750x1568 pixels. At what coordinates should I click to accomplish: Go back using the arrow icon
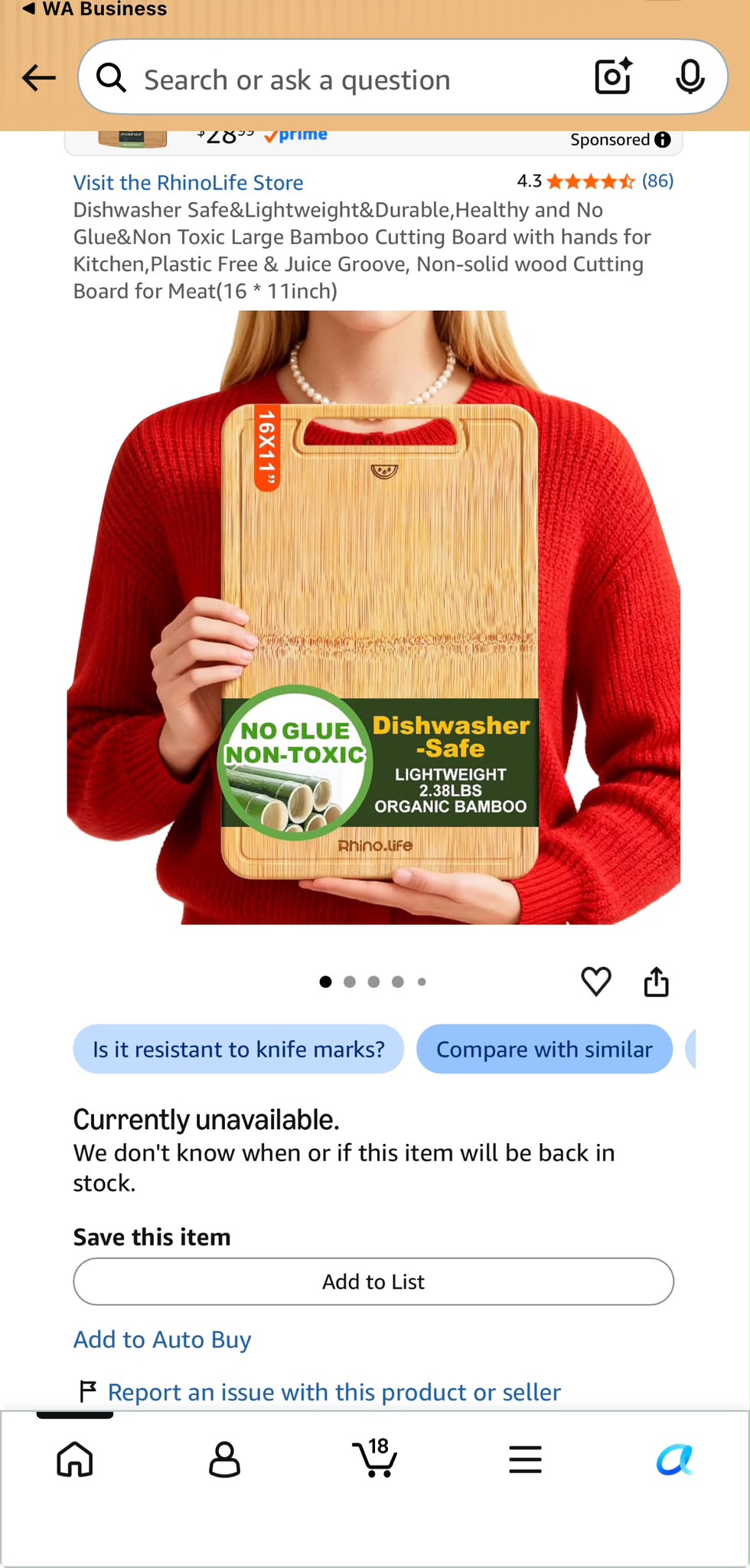38,78
